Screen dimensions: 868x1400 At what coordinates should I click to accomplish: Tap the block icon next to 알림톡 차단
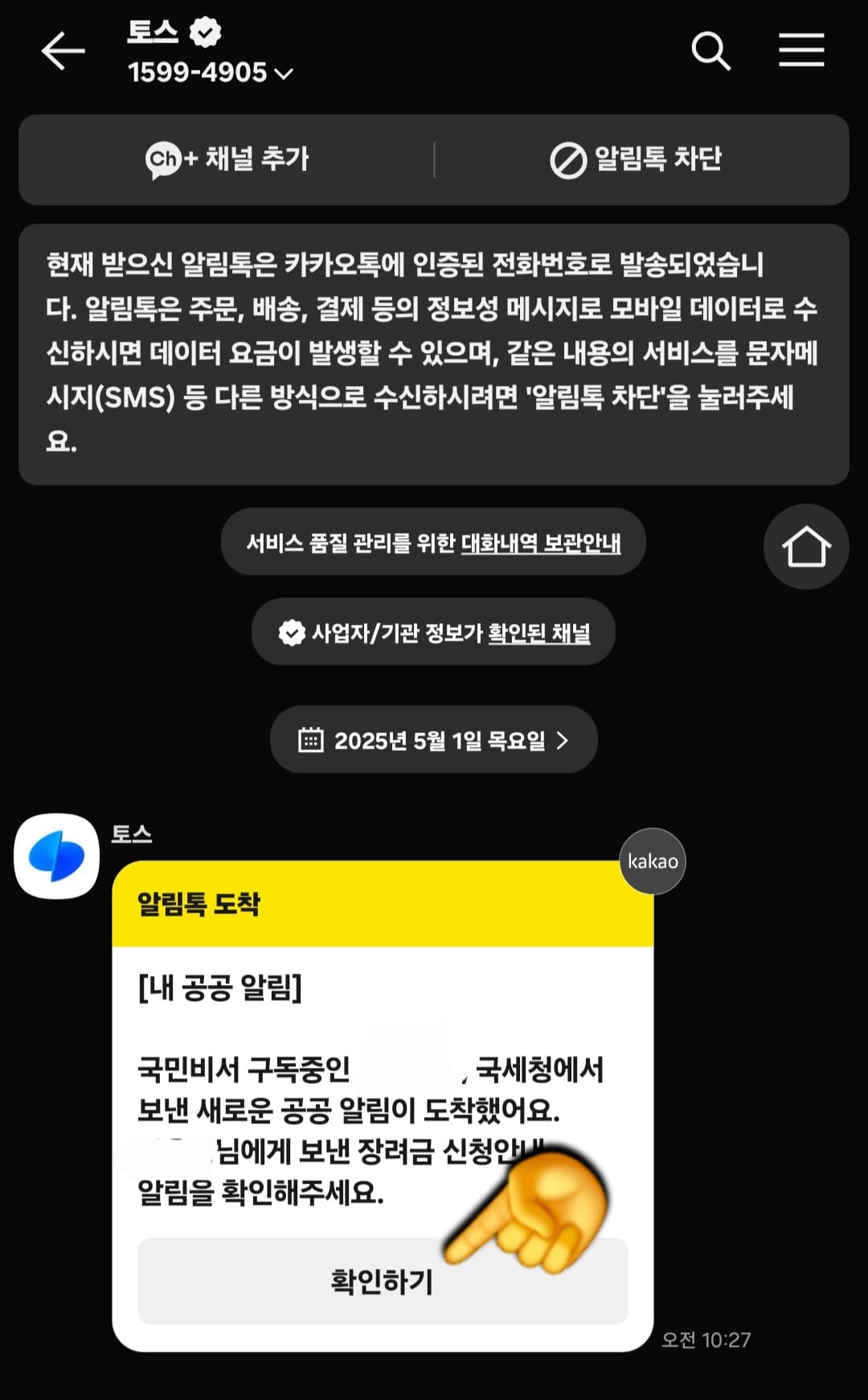coord(568,159)
